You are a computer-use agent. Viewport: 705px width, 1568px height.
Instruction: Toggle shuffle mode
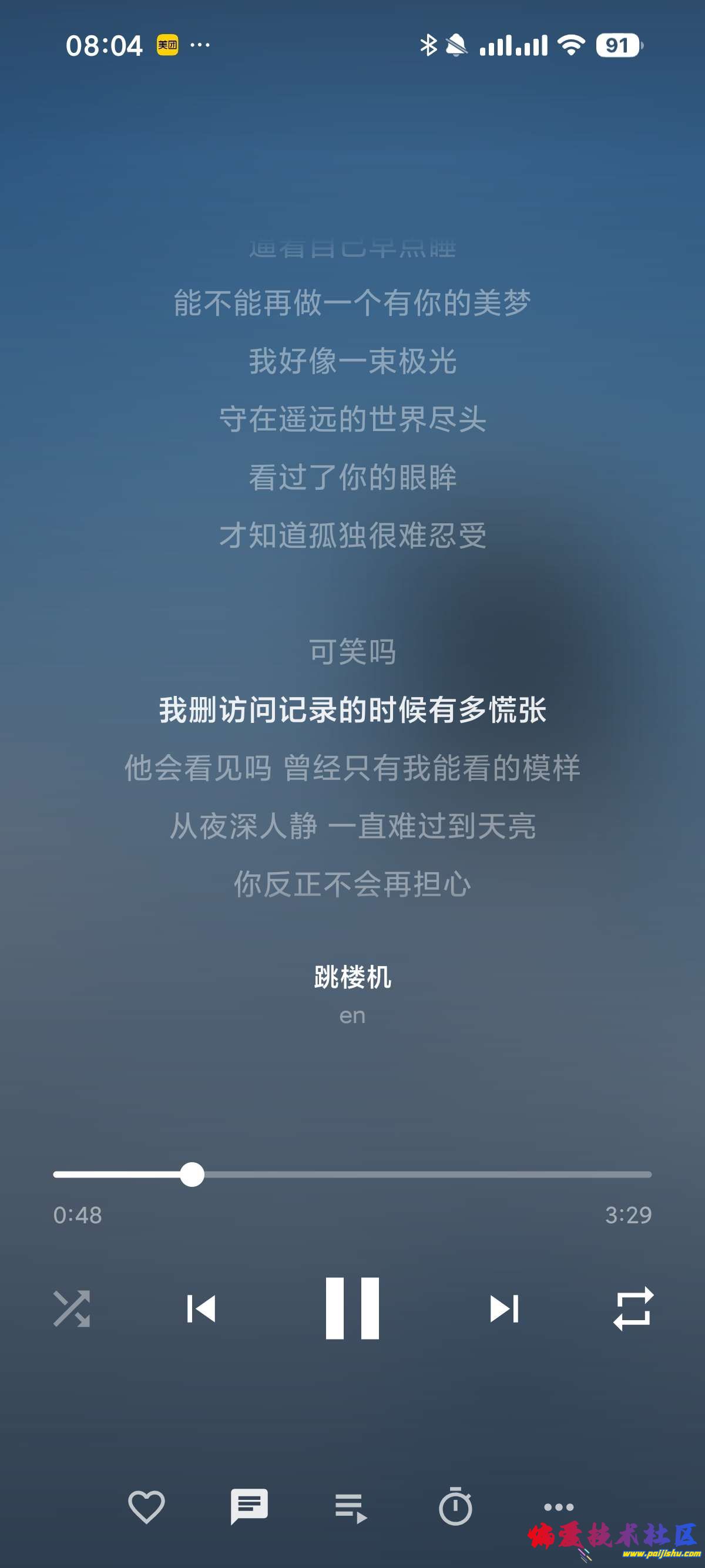click(x=72, y=1308)
